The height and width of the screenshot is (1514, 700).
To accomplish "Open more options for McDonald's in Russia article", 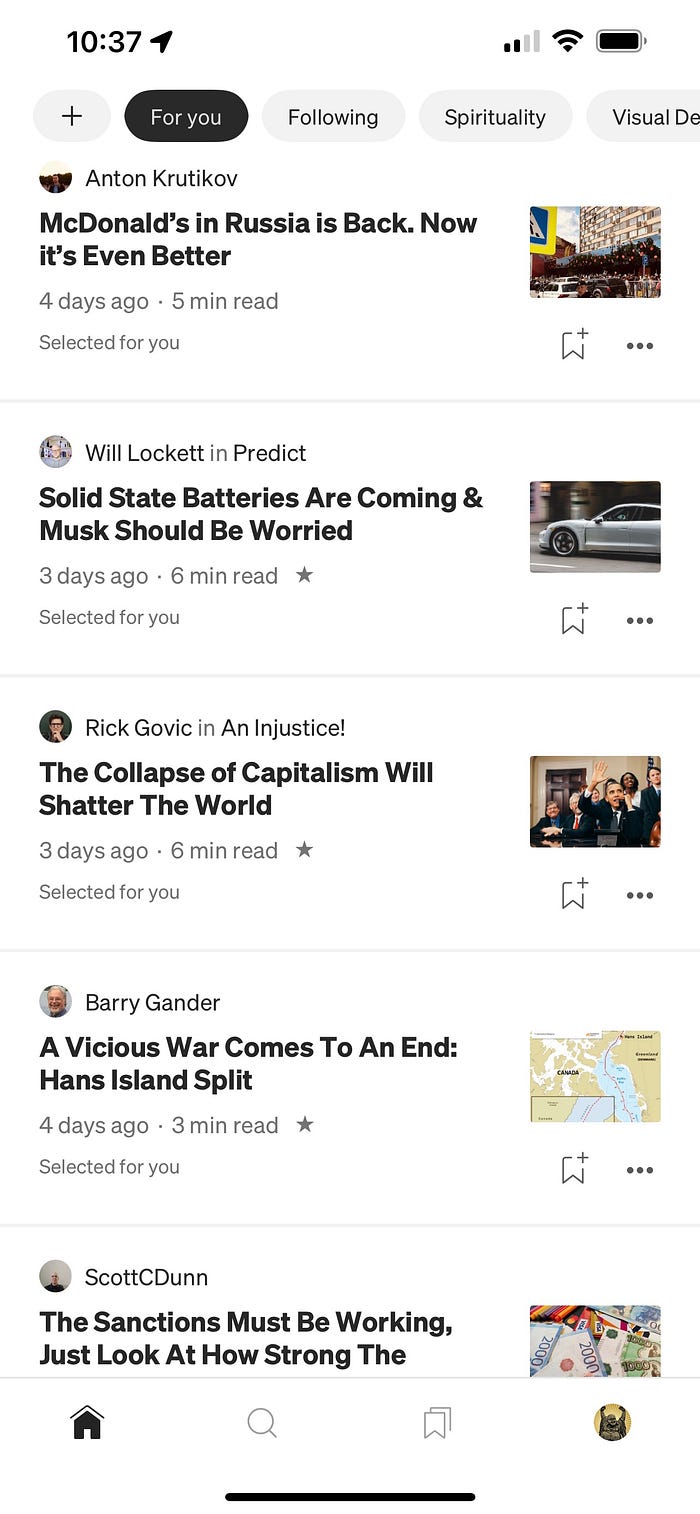I will [x=640, y=346].
